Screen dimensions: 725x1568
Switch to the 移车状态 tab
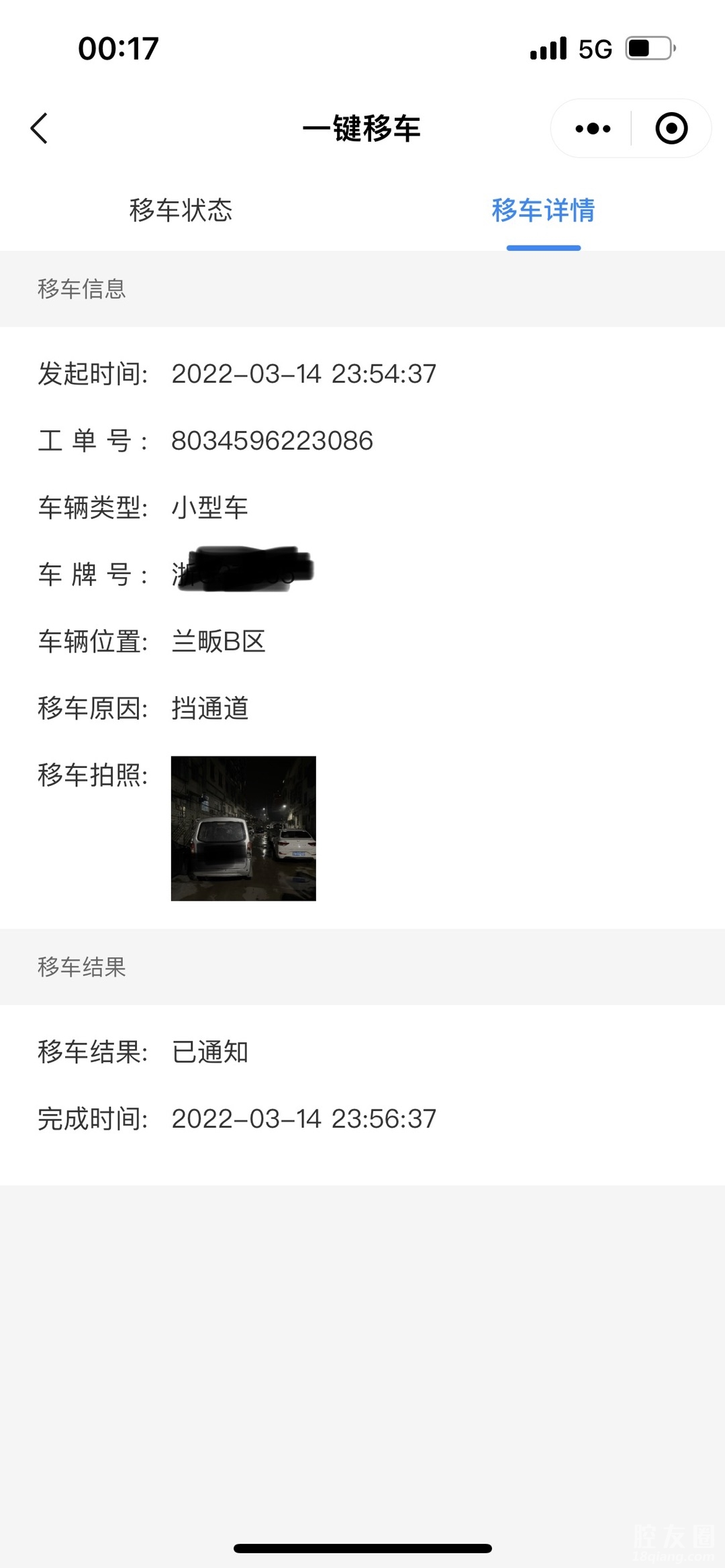pos(181,210)
